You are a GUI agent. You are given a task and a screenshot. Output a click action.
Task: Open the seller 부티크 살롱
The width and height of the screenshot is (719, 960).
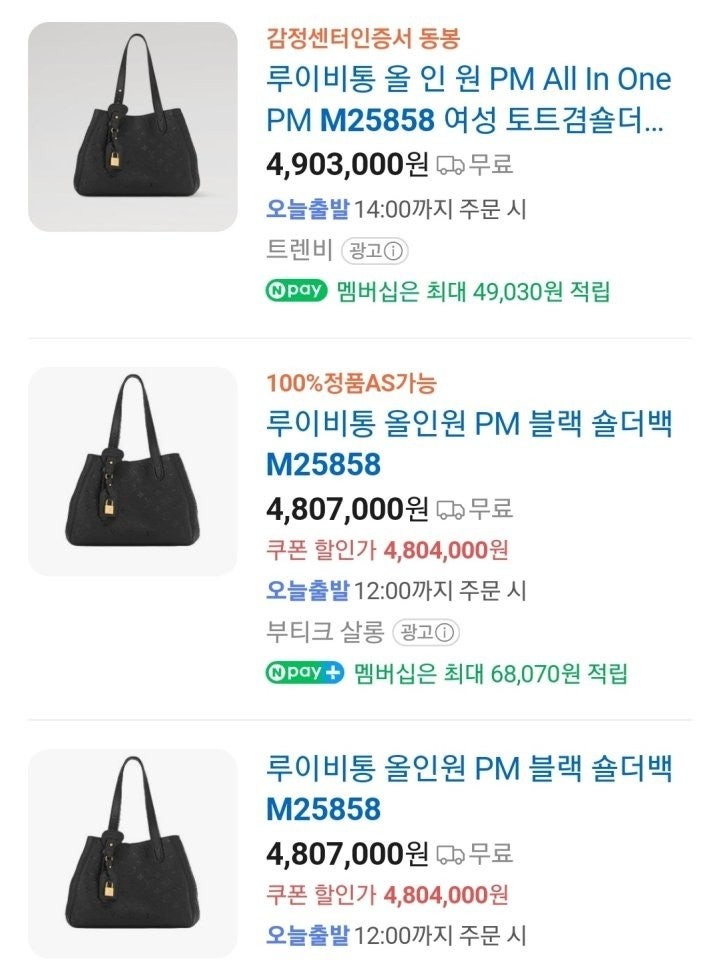[x=325, y=632]
